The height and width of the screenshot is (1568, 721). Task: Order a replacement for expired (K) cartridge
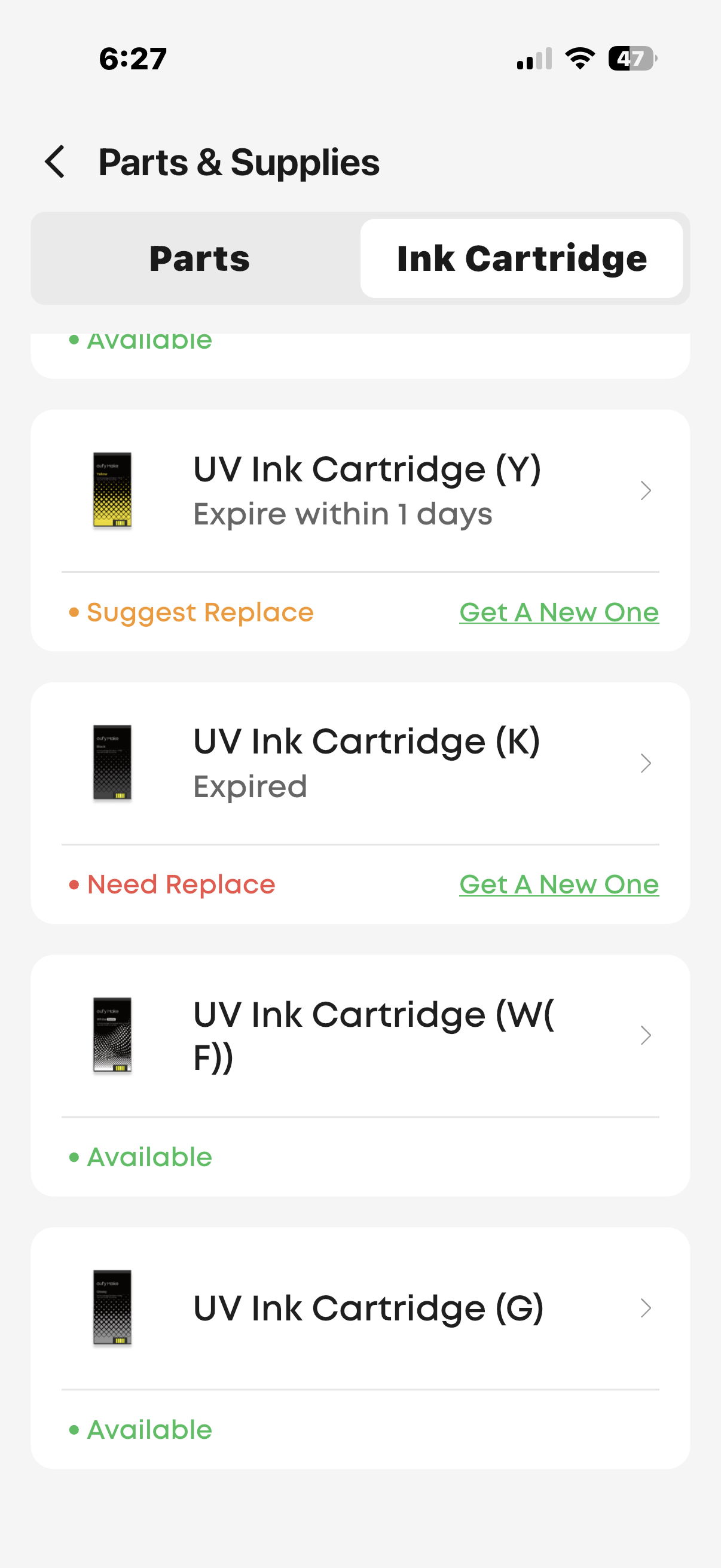coord(558,884)
